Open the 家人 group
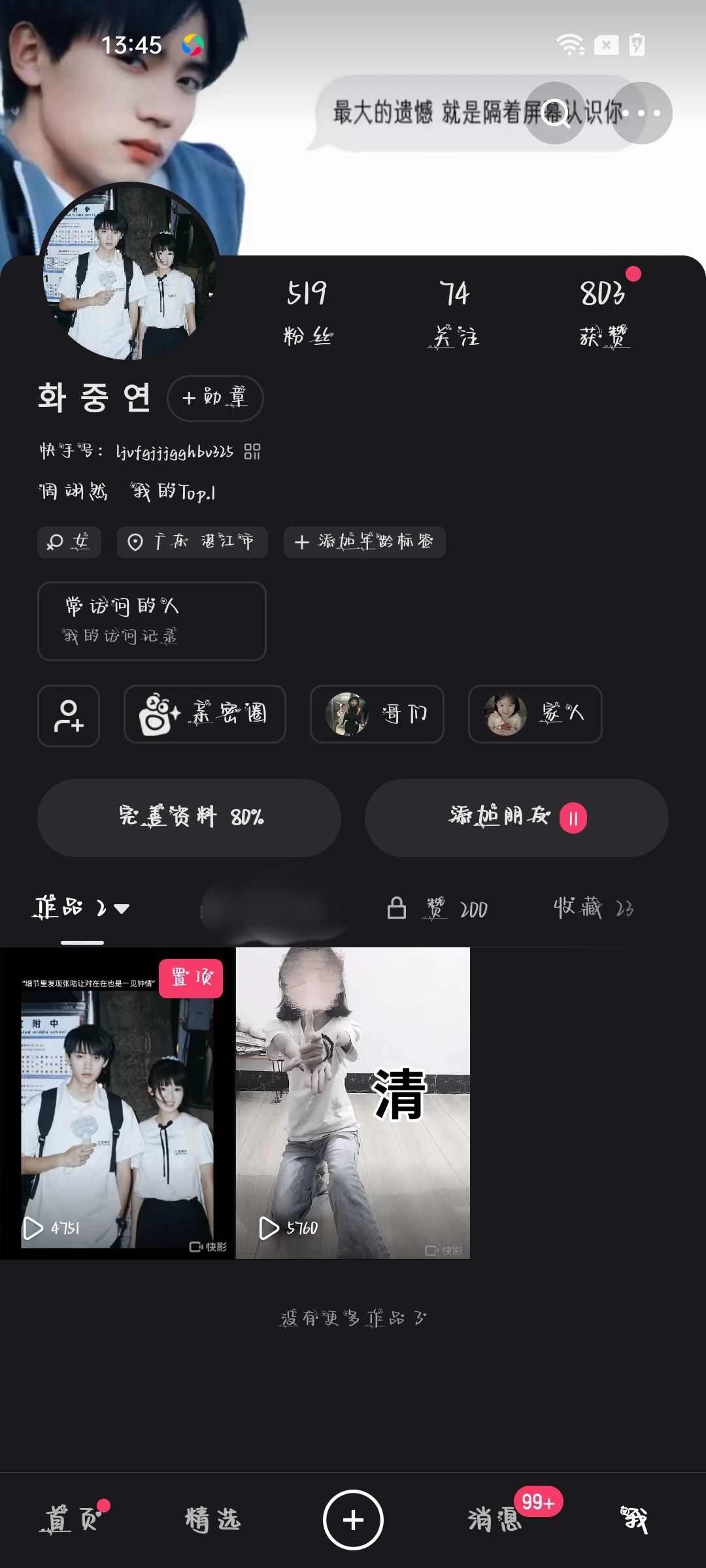Image resolution: width=706 pixels, height=1568 pixels. [535, 714]
